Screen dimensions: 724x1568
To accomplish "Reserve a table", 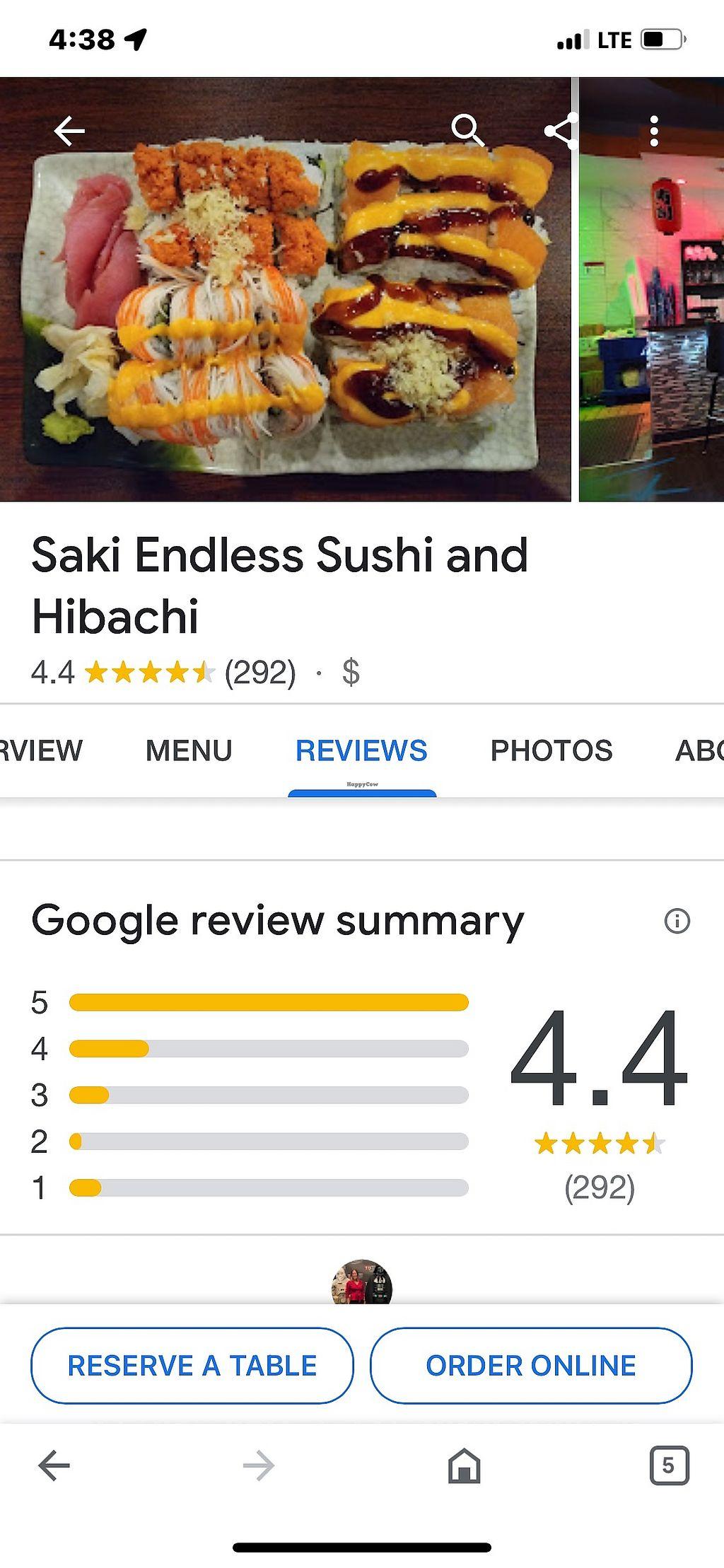I will tap(192, 1366).
